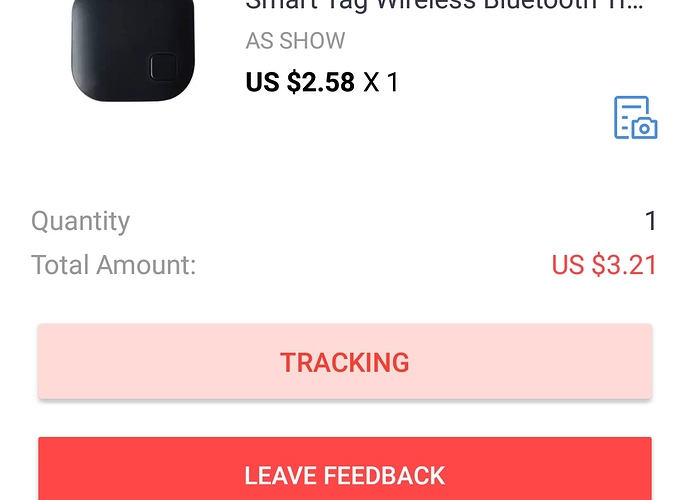Viewport: 690px width, 500px height.
Task: Leave feedback for this order
Action: pos(345,472)
